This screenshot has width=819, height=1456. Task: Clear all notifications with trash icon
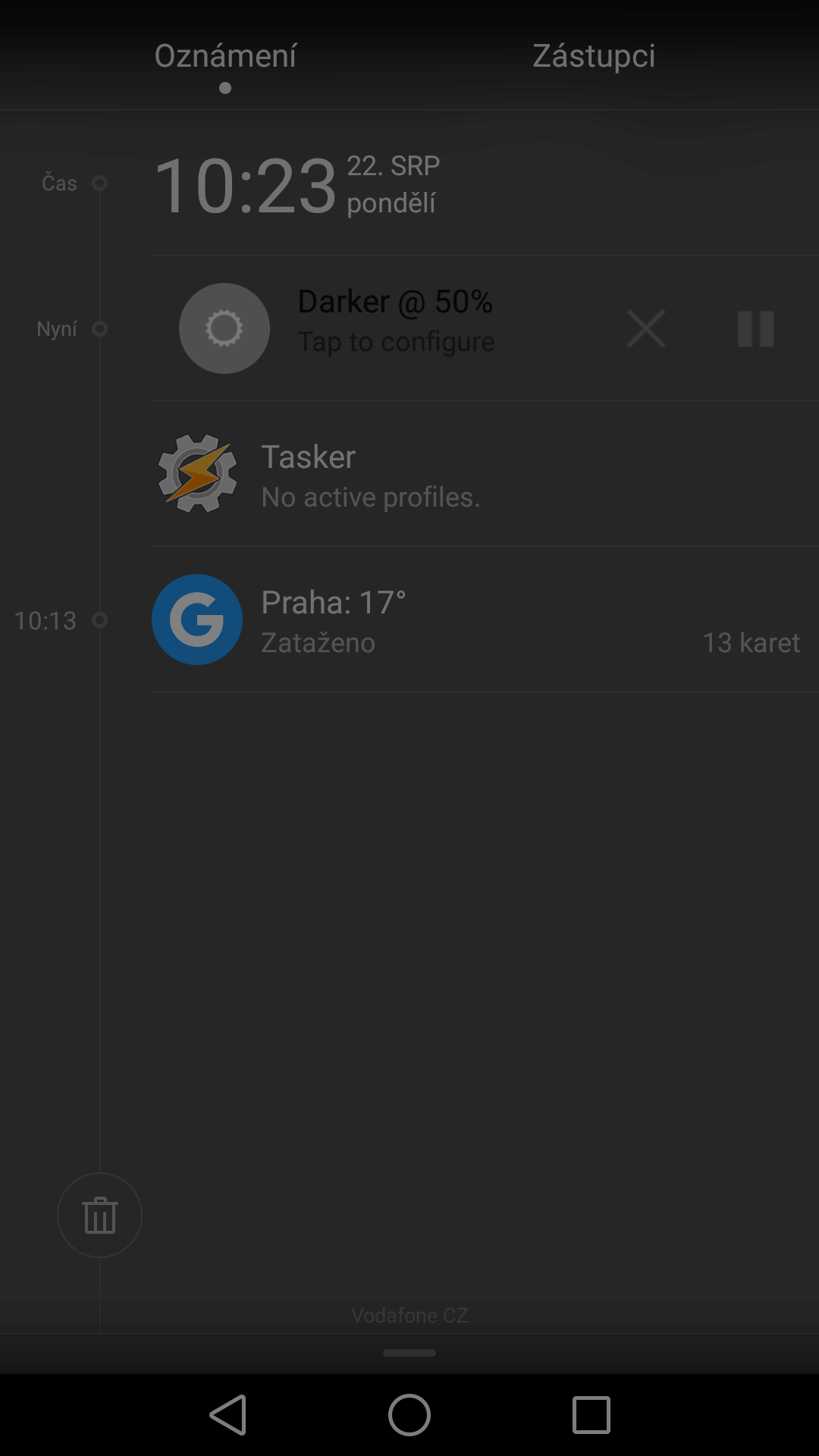click(x=99, y=1216)
